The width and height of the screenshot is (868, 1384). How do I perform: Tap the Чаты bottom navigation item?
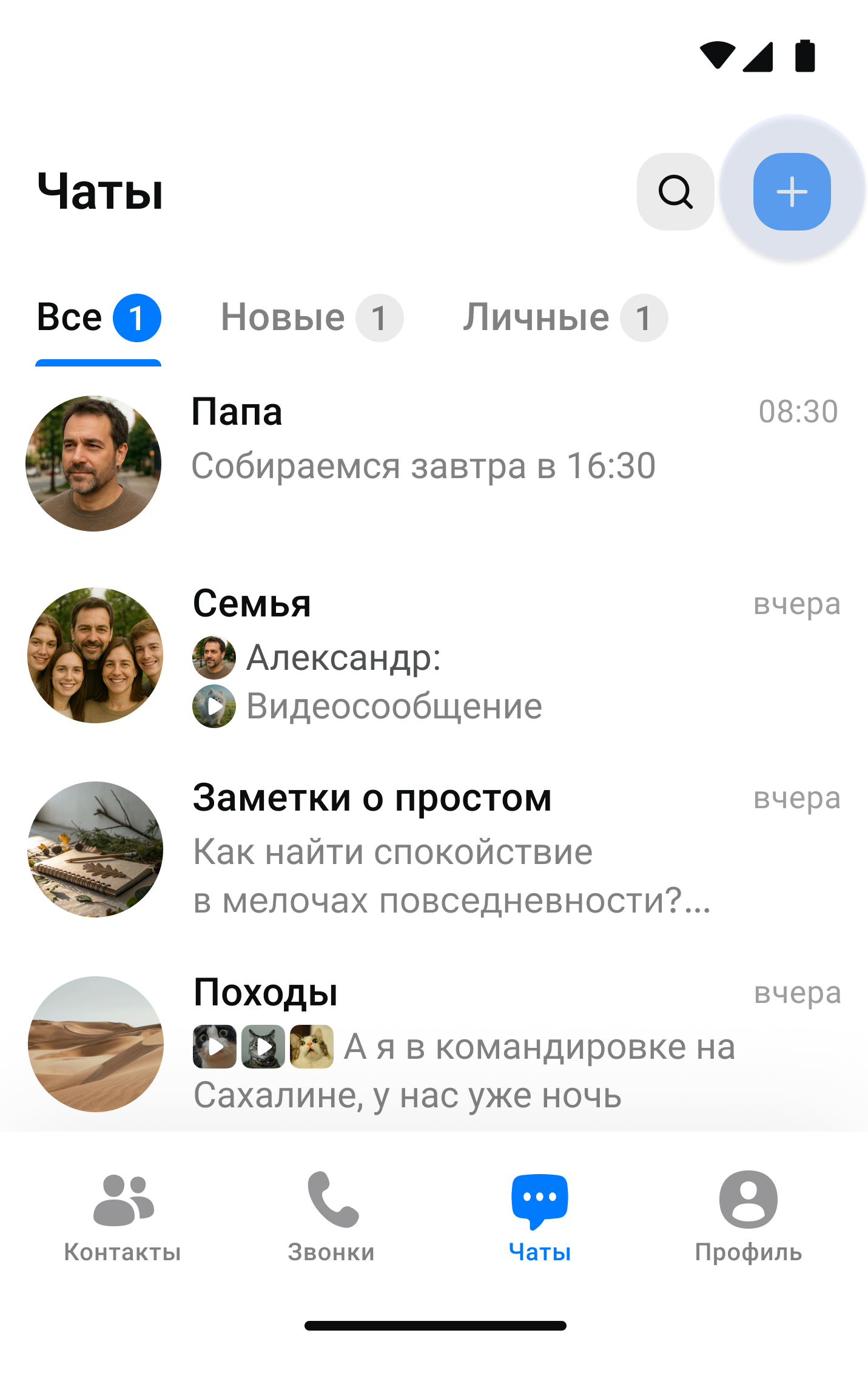[x=539, y=1217]
